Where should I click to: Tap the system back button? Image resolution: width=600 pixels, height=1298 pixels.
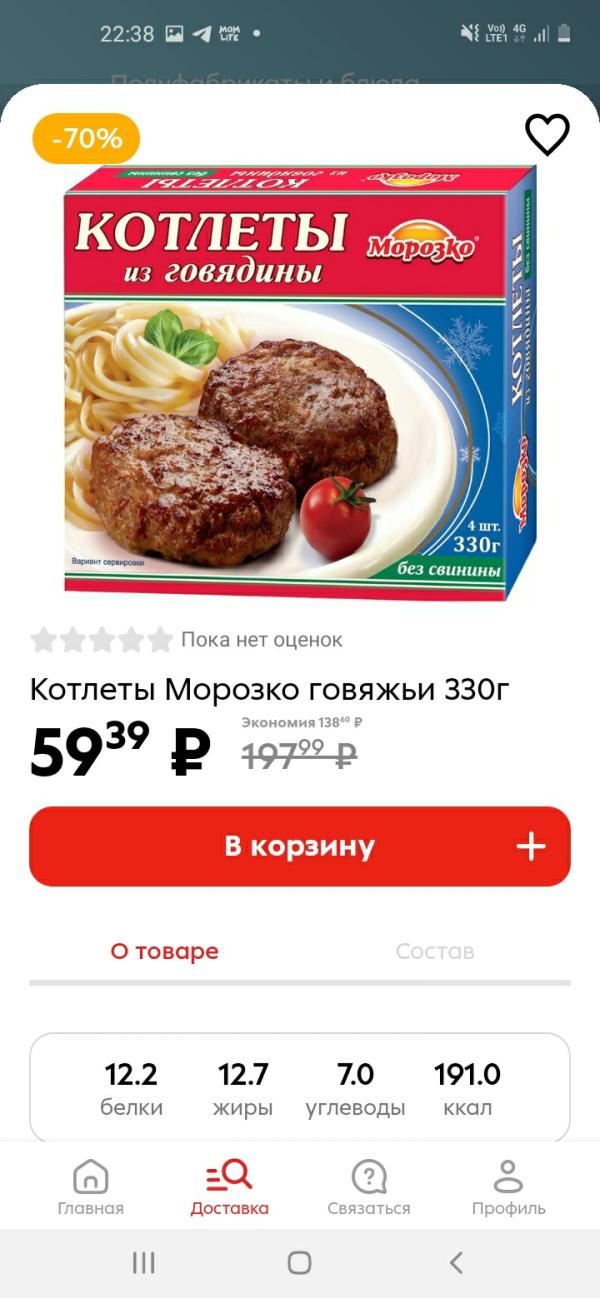pos(456,1262)
